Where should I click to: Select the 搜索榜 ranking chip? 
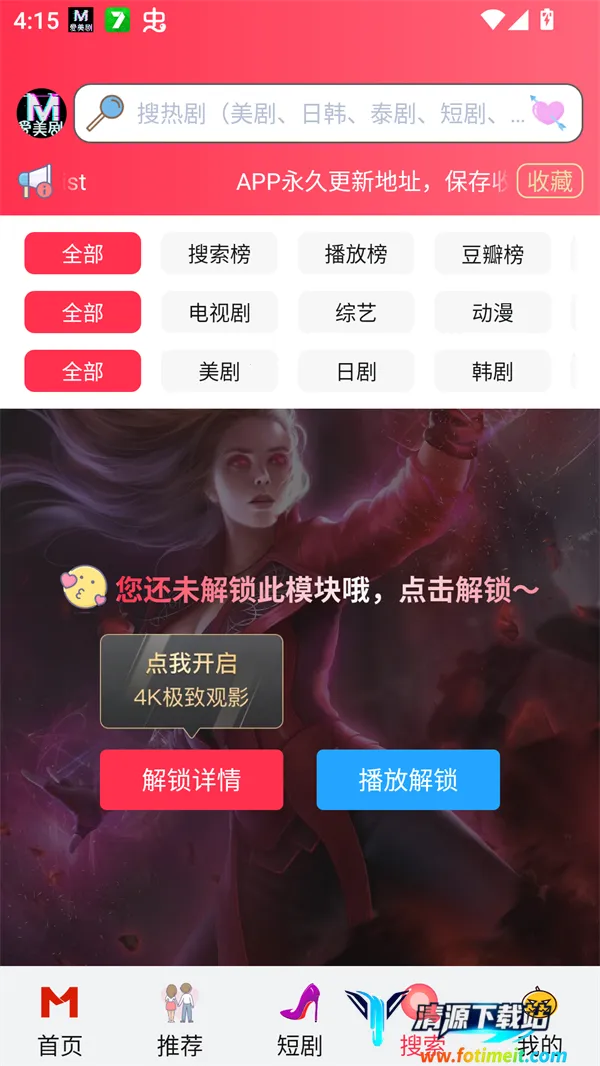pos(219,254)
